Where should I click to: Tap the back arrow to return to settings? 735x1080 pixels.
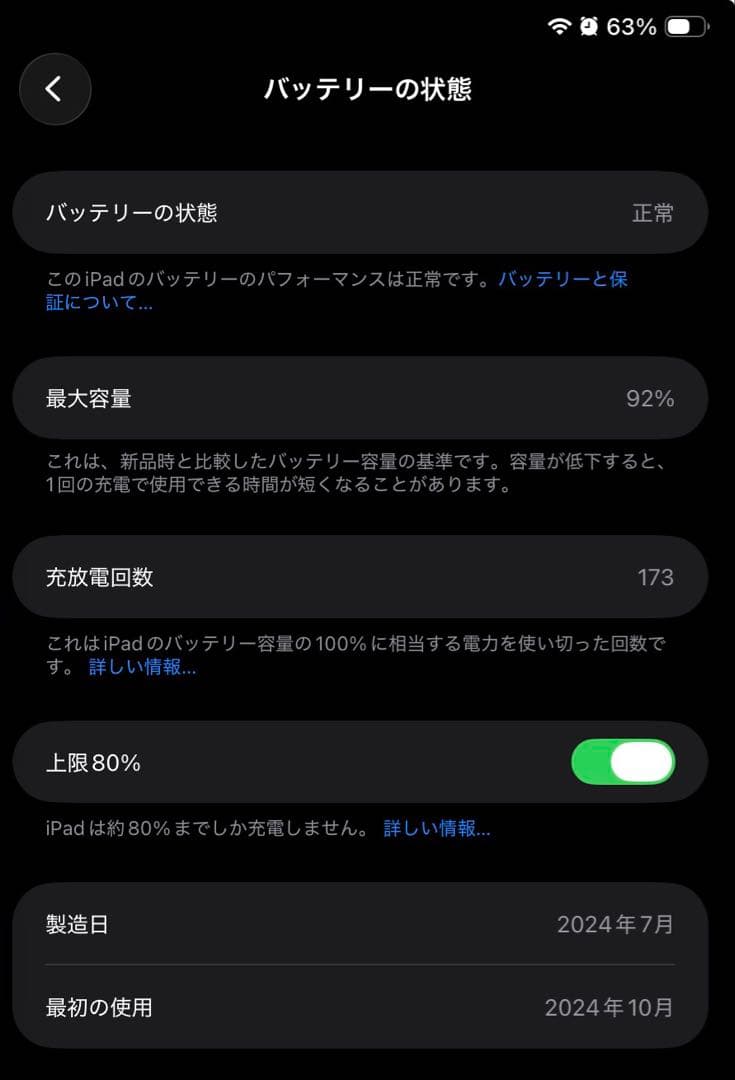[55, 89]
